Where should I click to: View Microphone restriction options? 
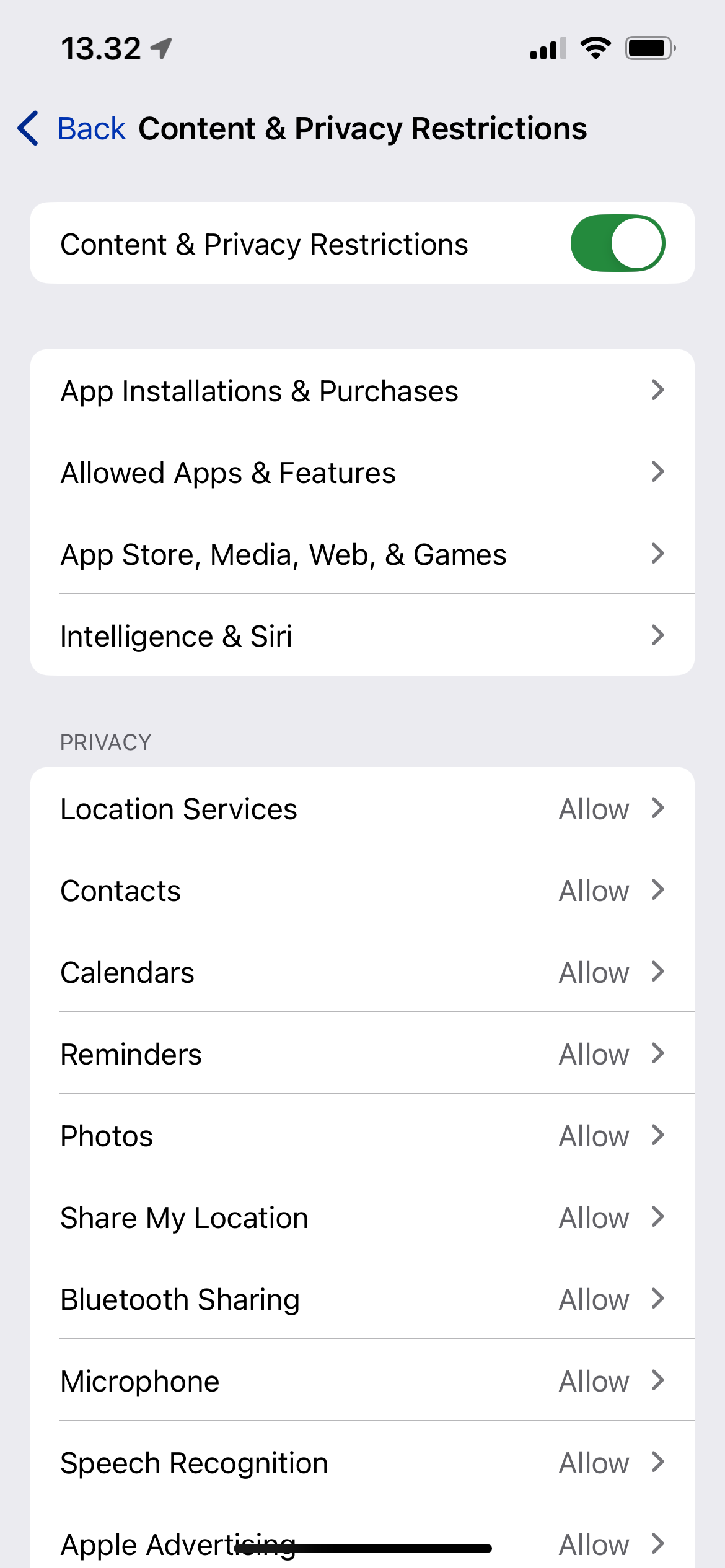click(x=362, y=1381)
